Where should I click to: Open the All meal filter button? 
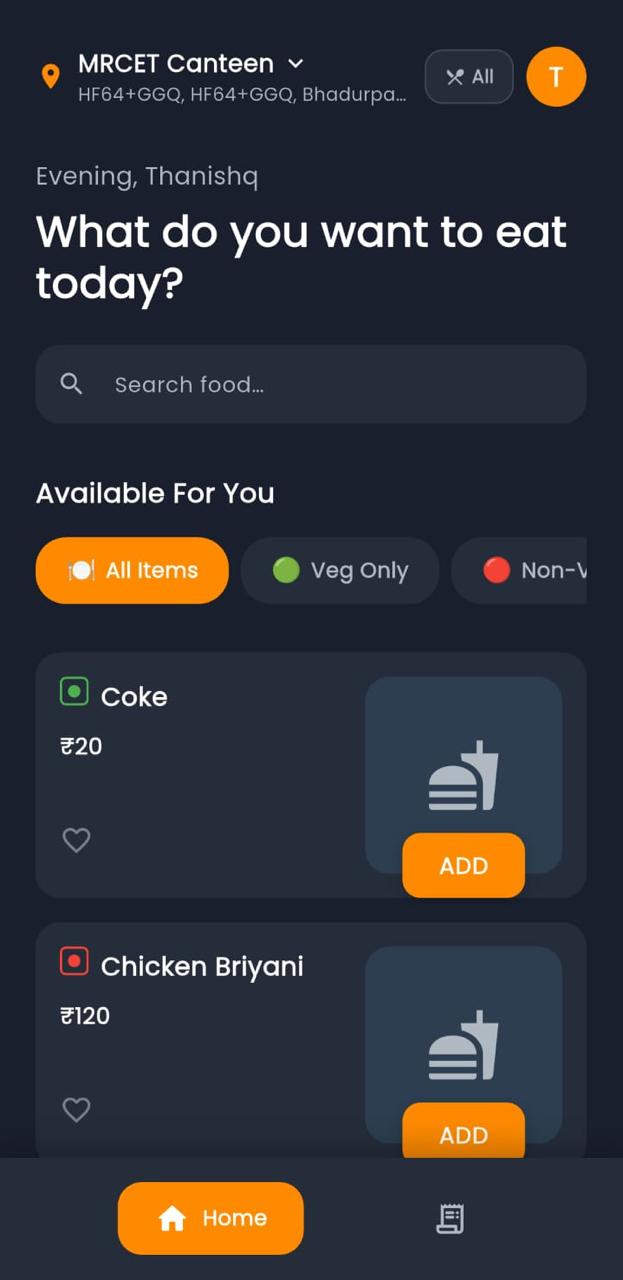[469, 77]
